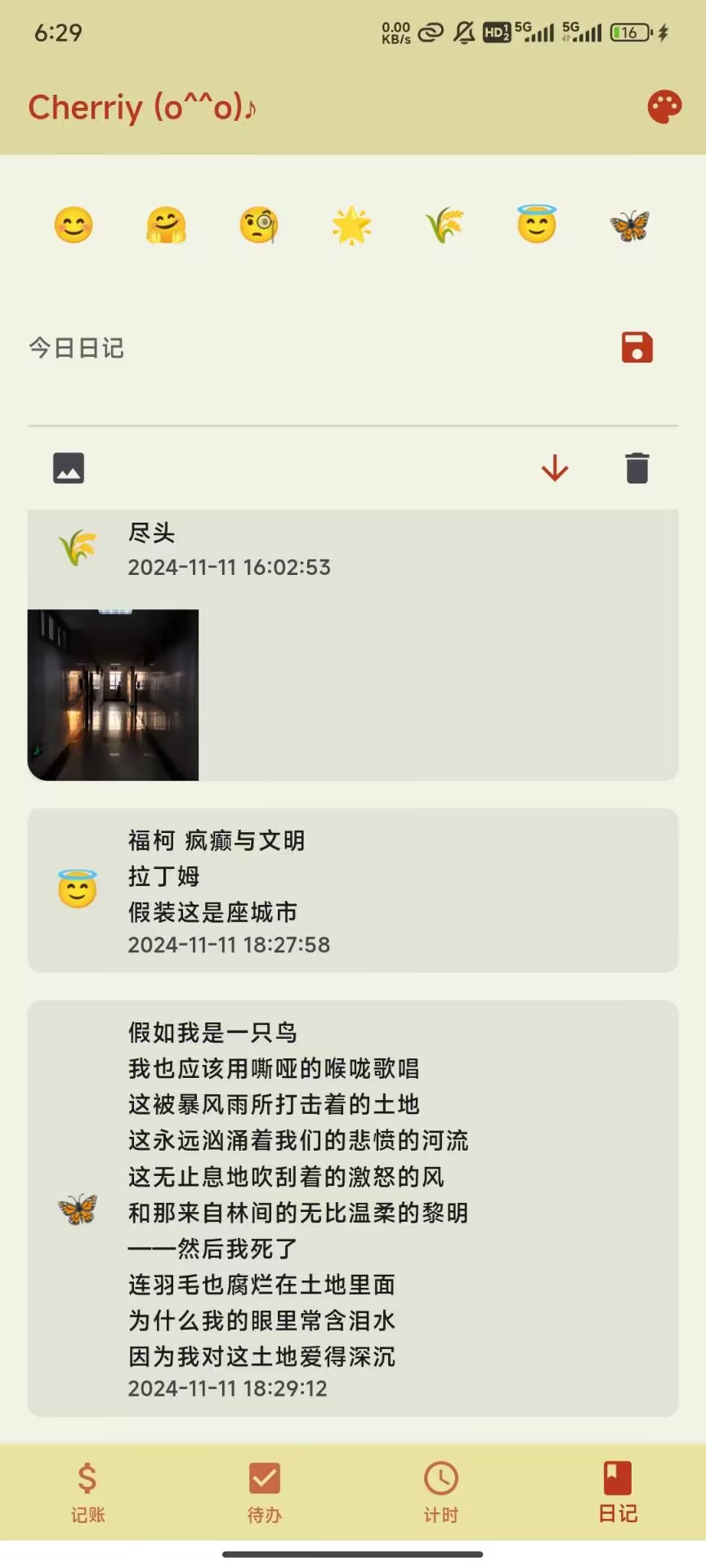Open the theme palette icon
The height and width of the screenshot is (1568, 706).
pos(664,107)
